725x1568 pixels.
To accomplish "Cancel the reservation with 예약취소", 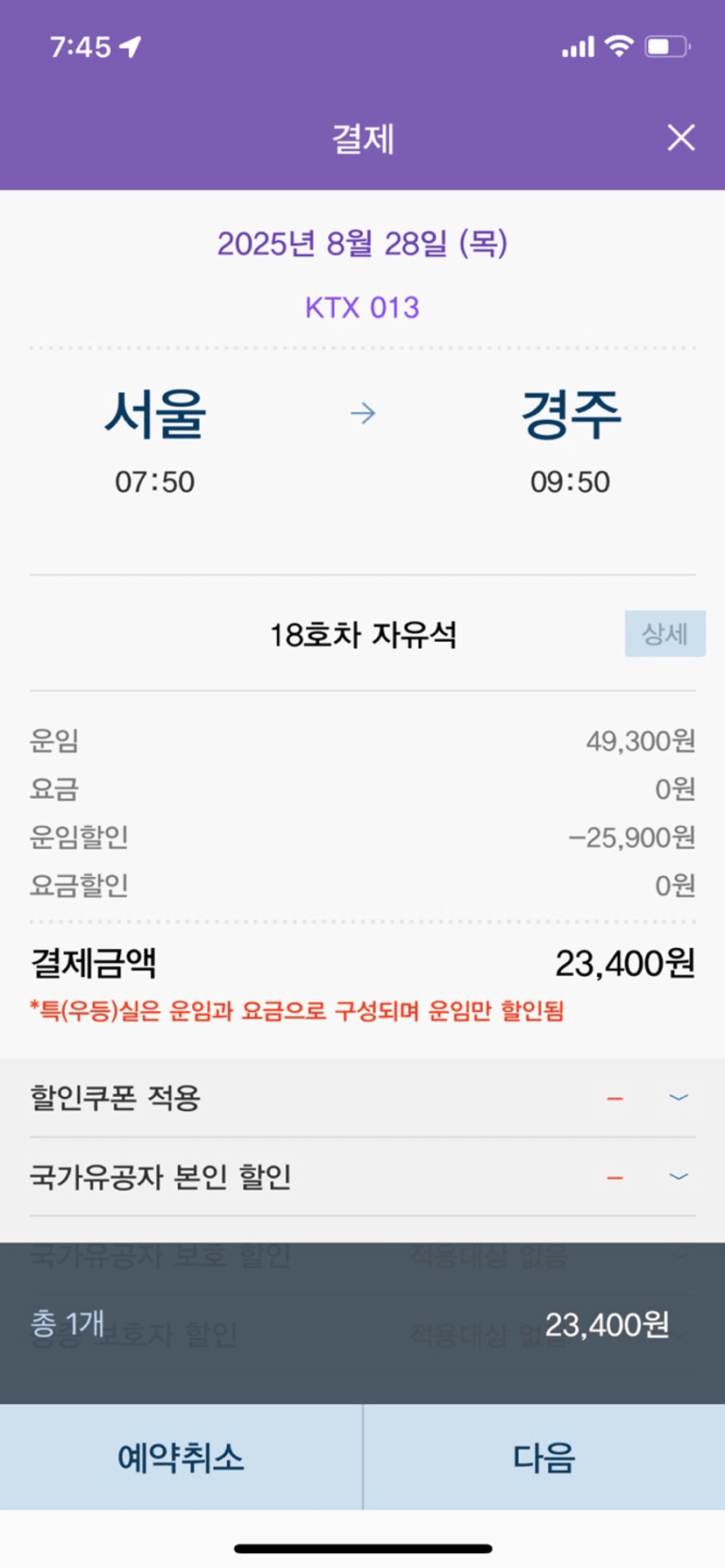I will (181, 1458).
